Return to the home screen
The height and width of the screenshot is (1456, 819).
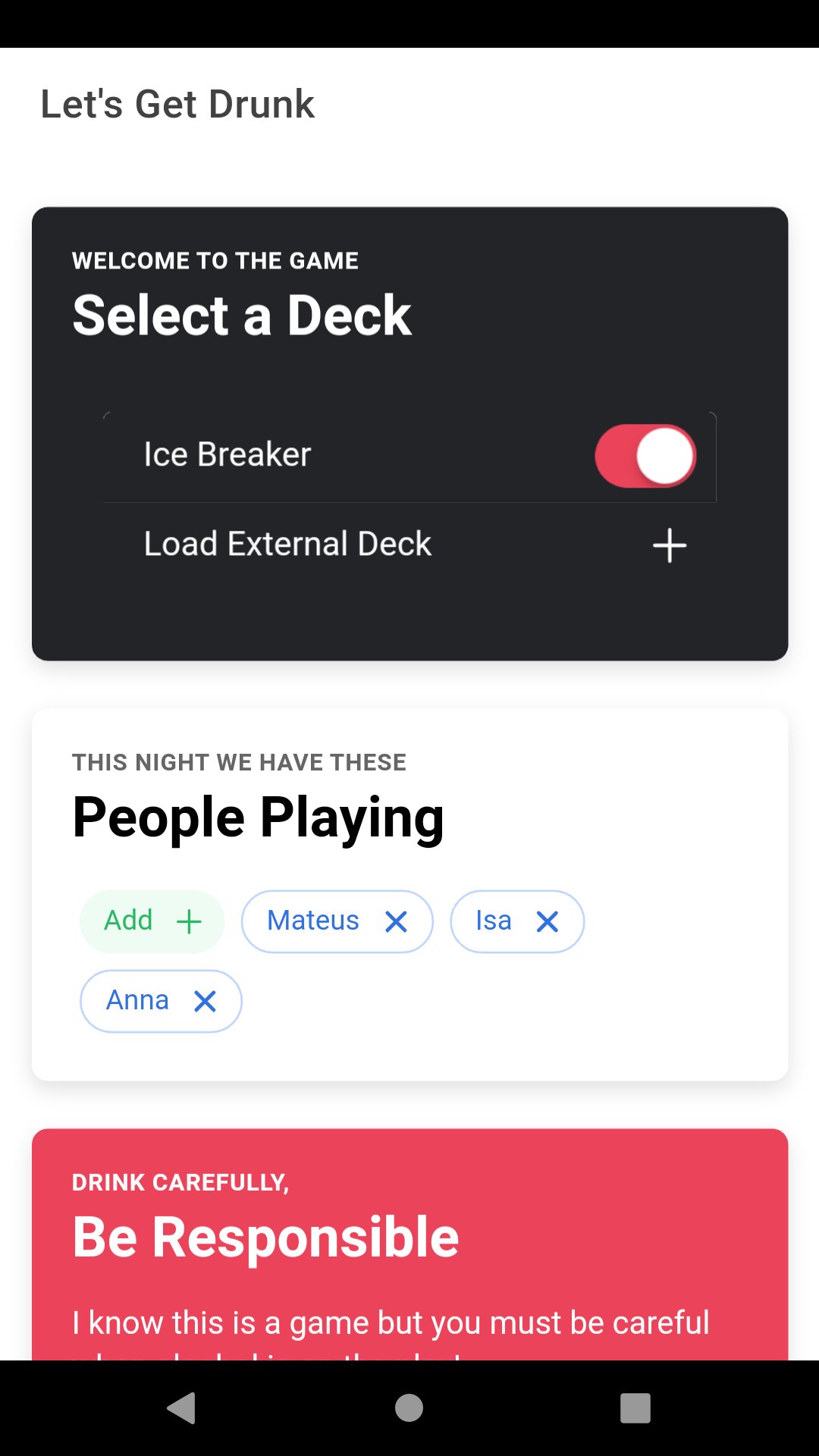[x=409, y=1408]
